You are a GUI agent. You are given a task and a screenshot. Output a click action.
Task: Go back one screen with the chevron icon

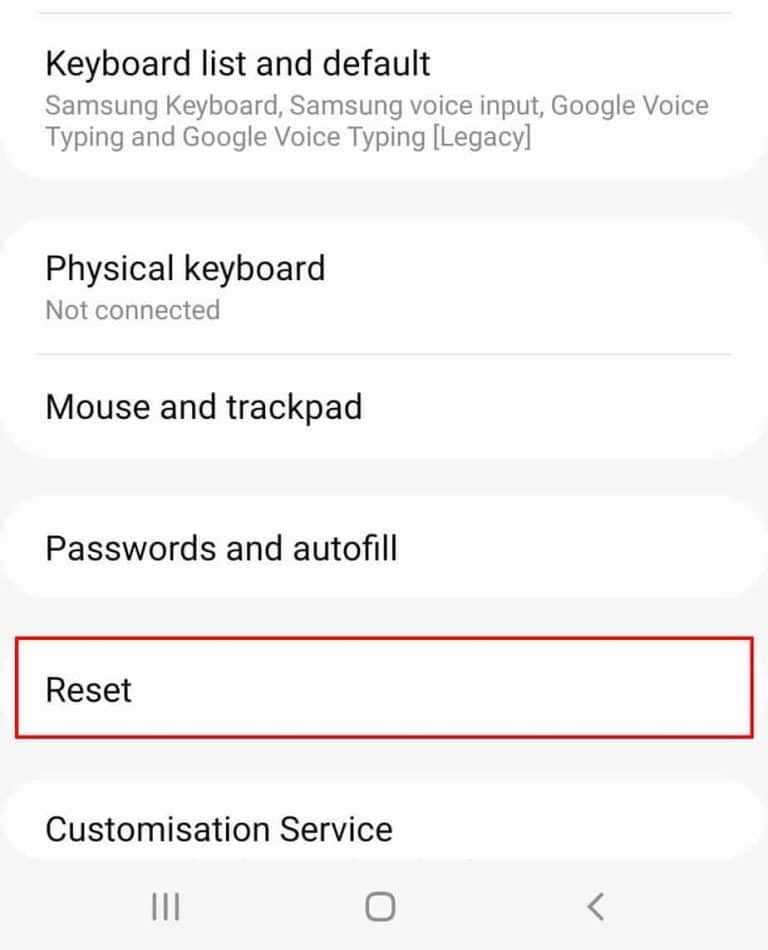point(596,907)
